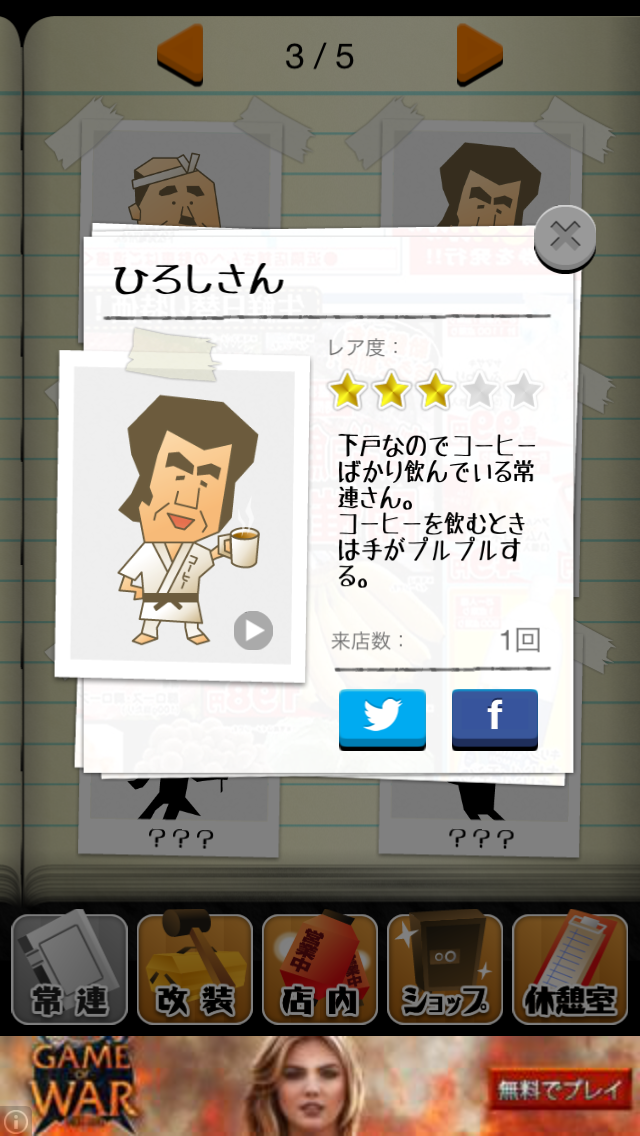Viewport: 640px width, 1136px height.
Task: Tap the 無料でプレイ ad button
Action: [560, 1088]
